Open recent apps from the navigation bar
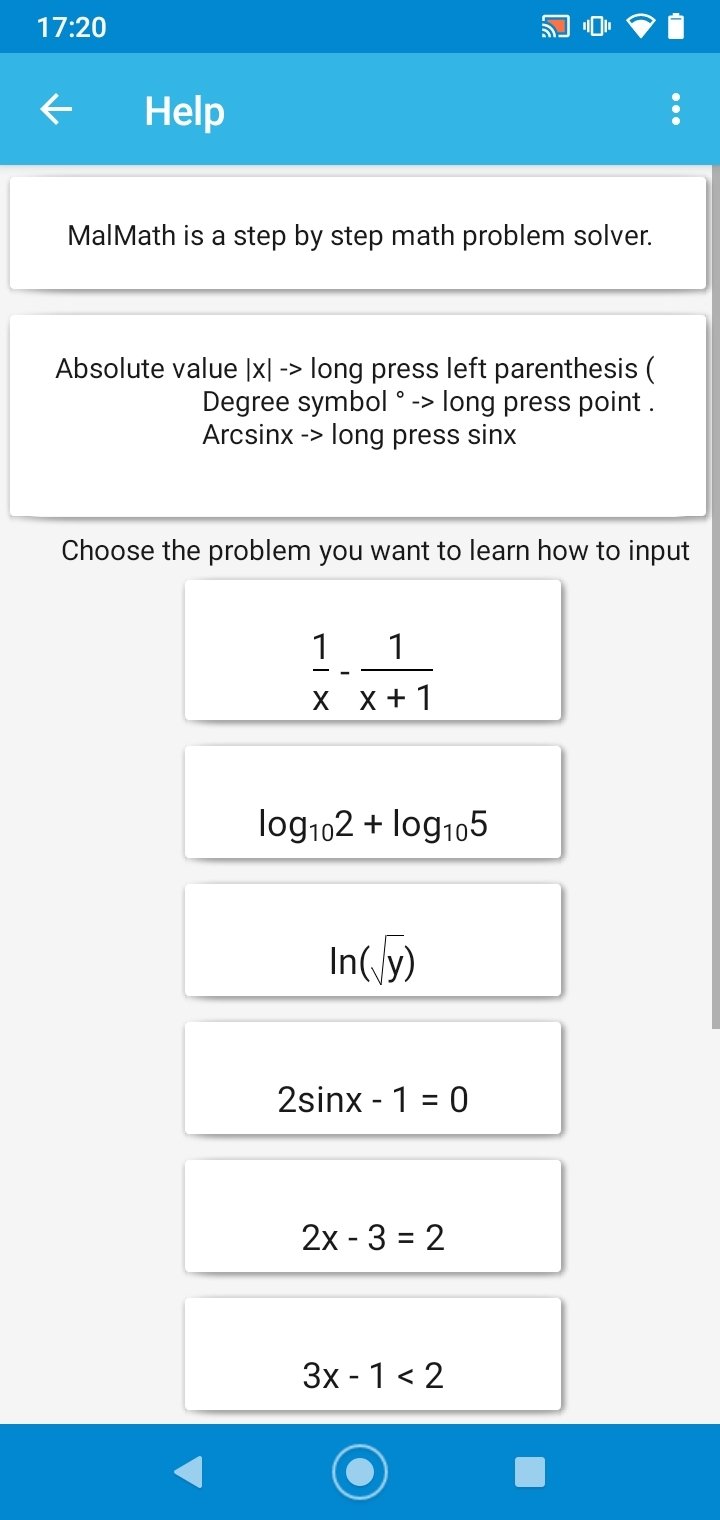This screenshot has height=1520, width=720. [x=530, y=1472]
